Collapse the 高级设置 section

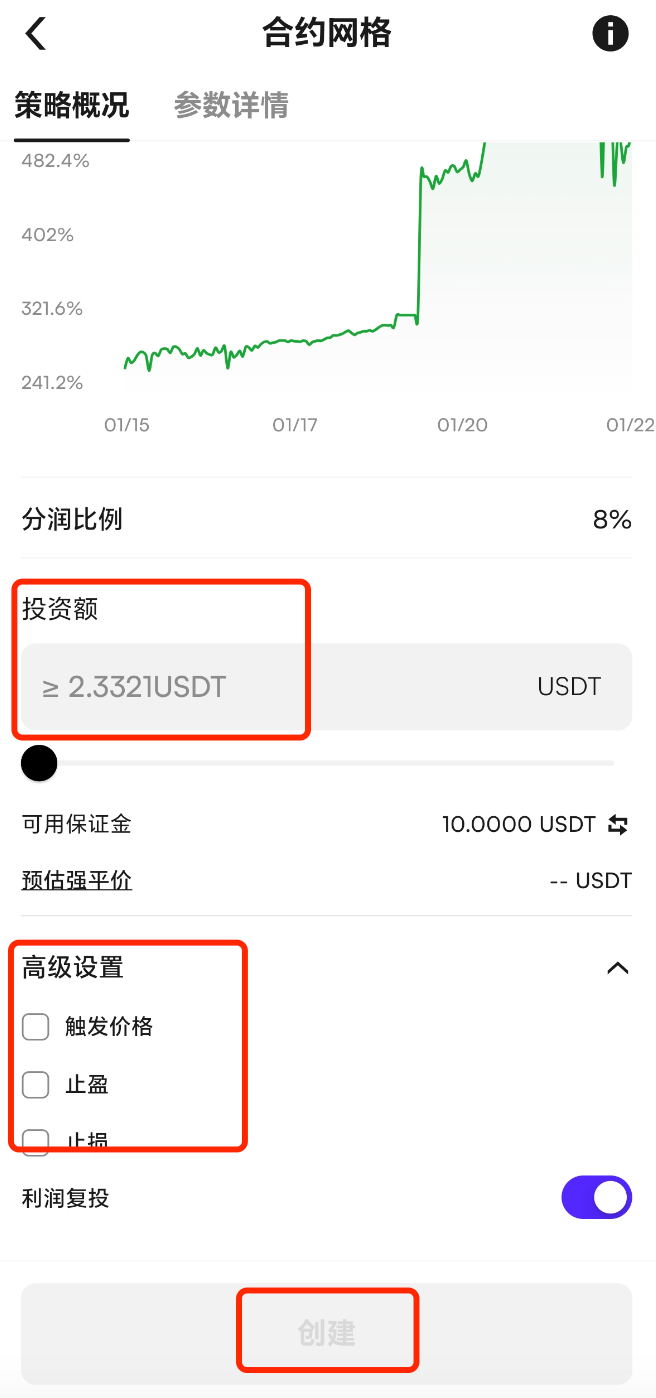click(x=618, y=967)
